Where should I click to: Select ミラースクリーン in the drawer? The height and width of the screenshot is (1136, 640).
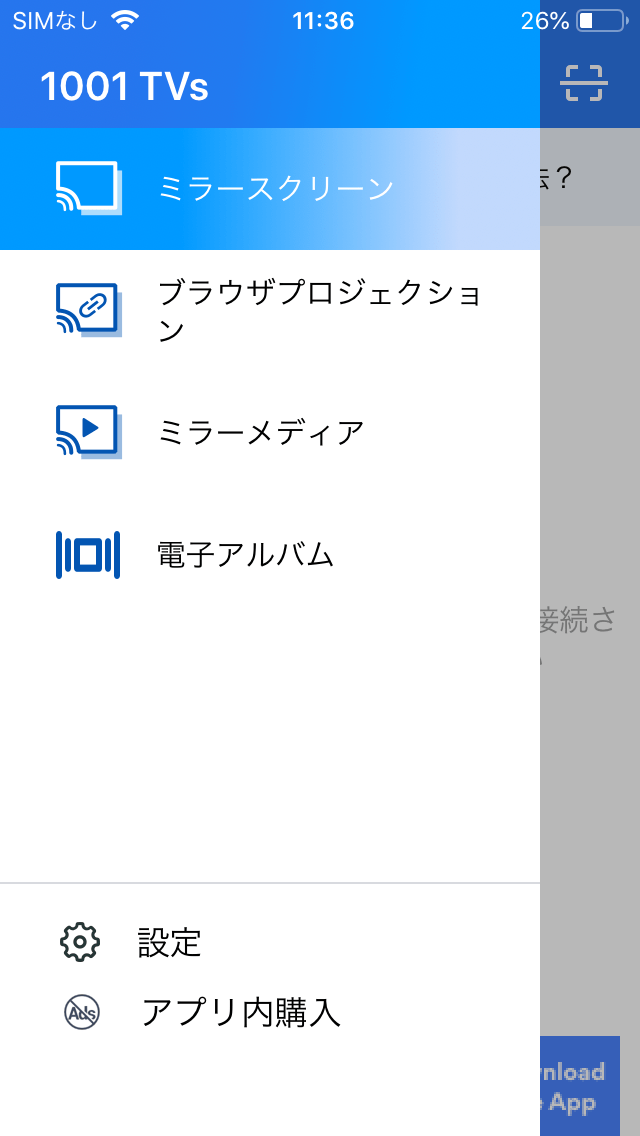[x=270, y=188]
